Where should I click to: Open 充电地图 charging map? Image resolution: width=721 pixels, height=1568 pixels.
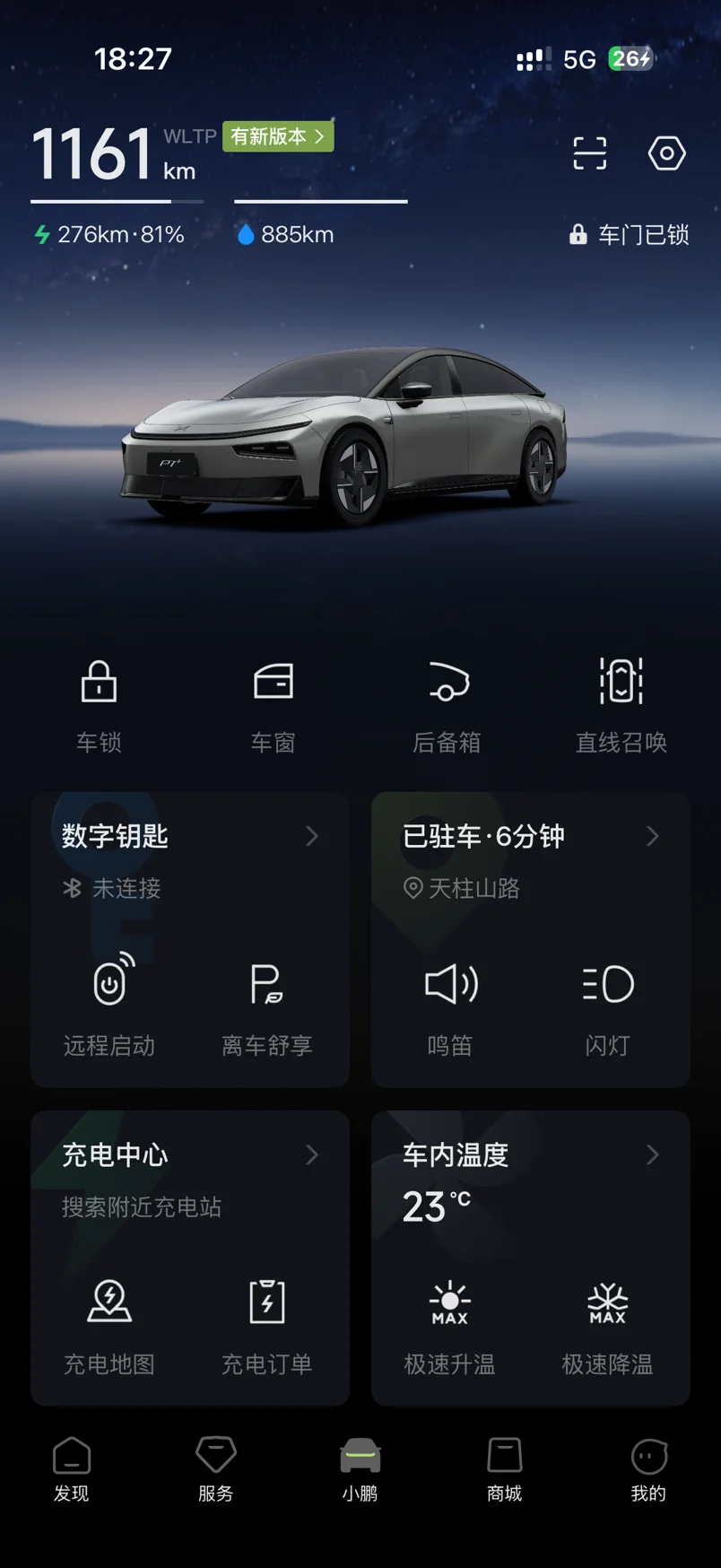click(x=109, y=1323)
